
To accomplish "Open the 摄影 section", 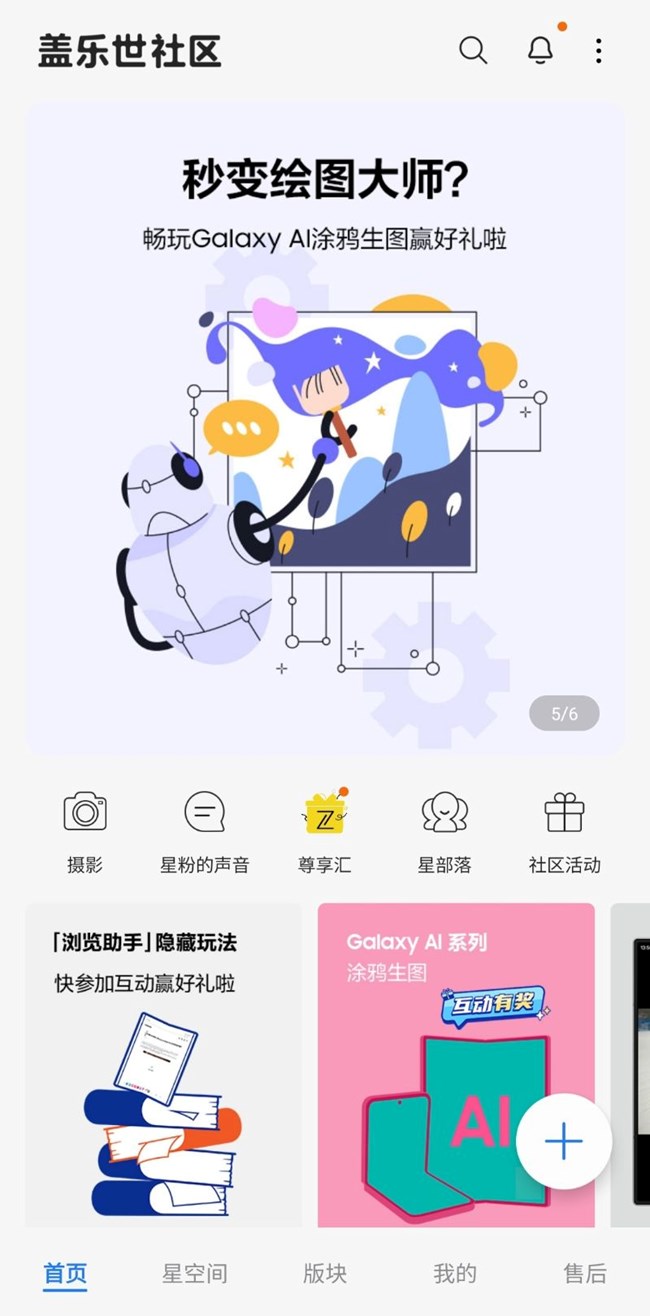I will [x=85, y=832].
